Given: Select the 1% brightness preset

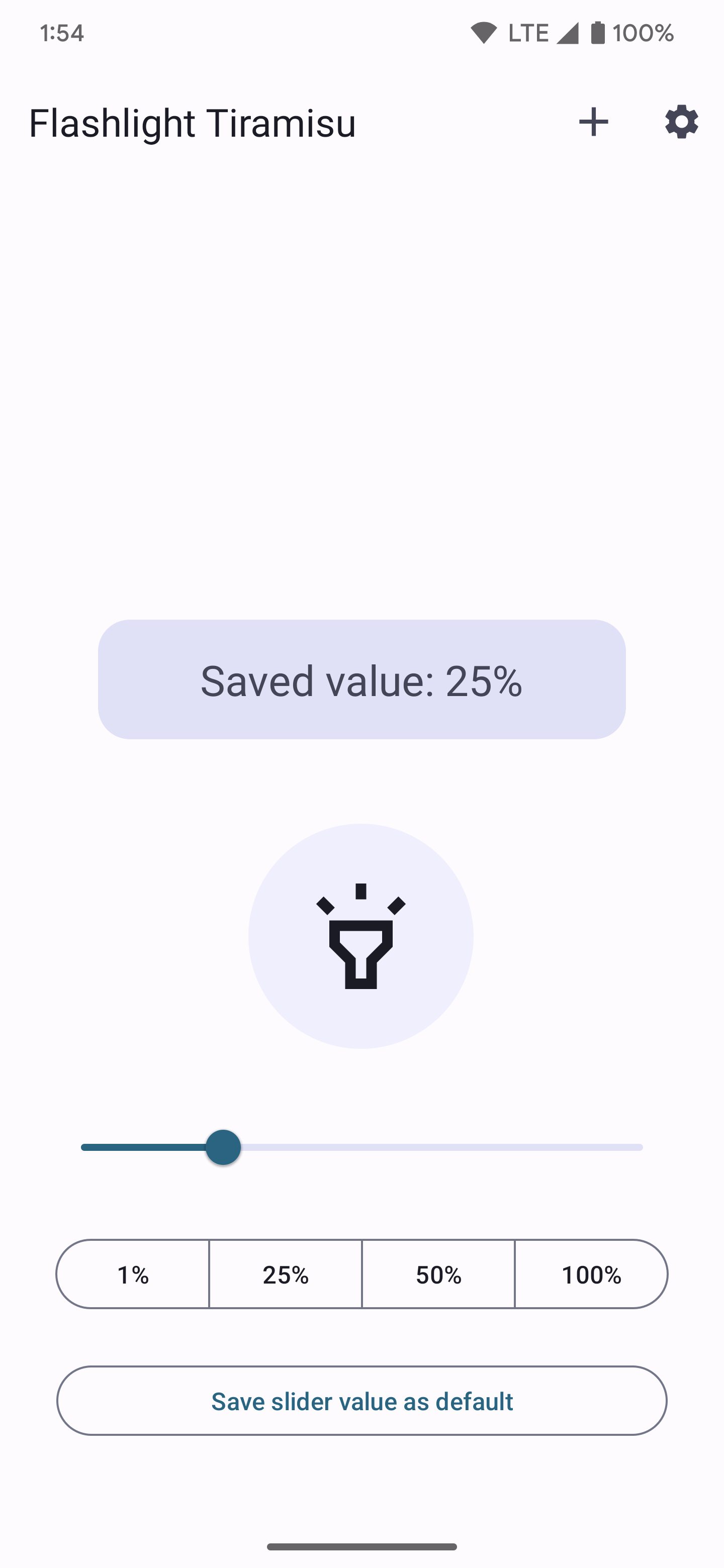Looking at the screenshot, I should (133, 1274).
